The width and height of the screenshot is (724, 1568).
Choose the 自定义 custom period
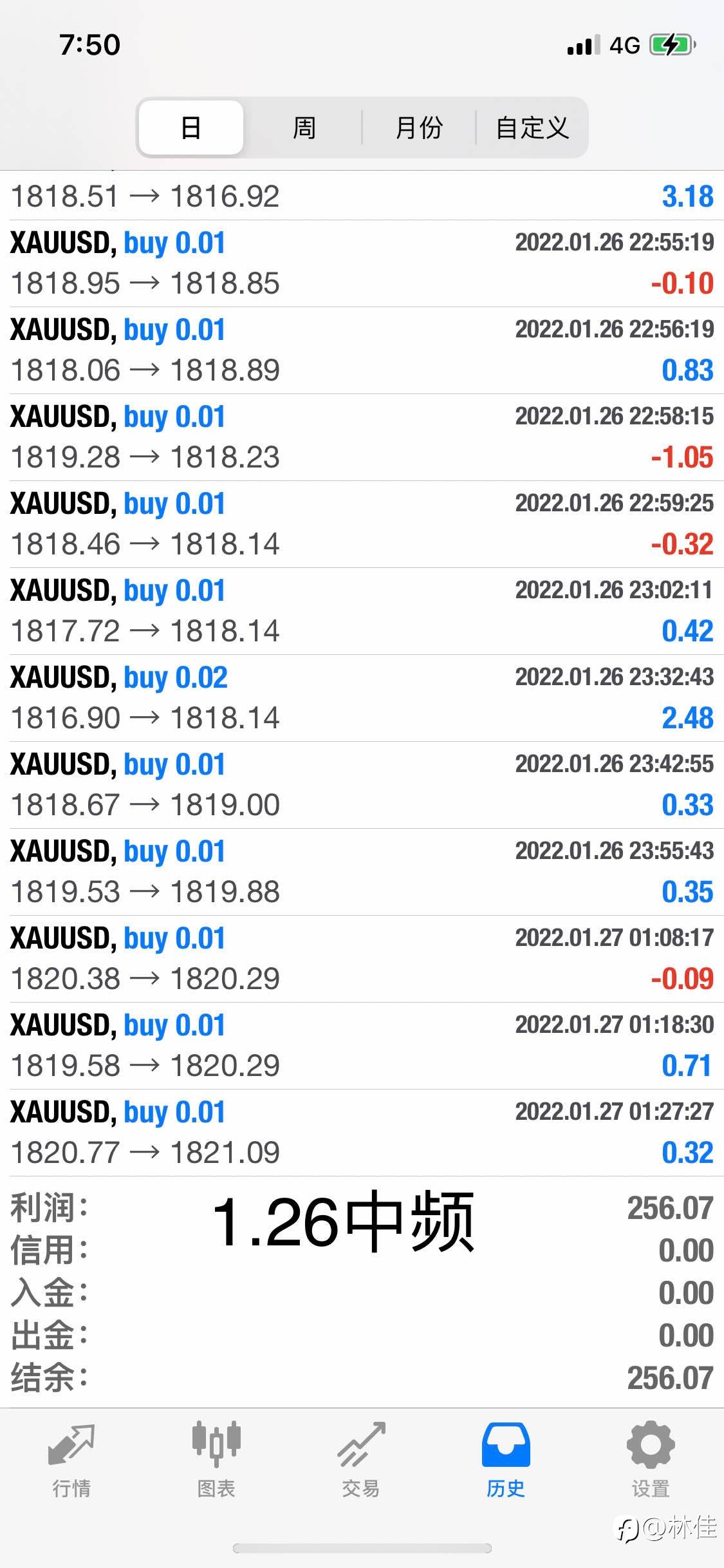(x=532, y=128)
